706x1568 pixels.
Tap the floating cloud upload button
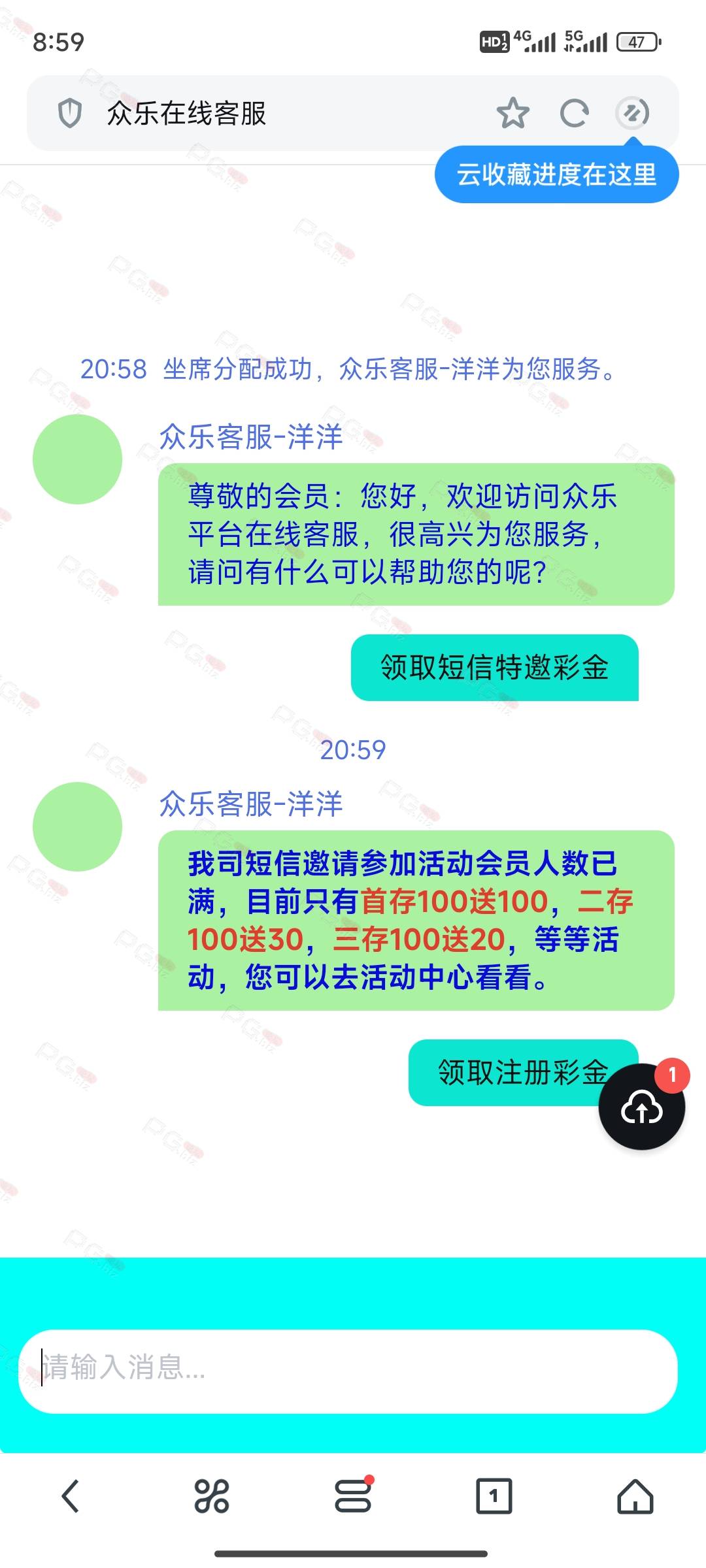(642, 1107)
